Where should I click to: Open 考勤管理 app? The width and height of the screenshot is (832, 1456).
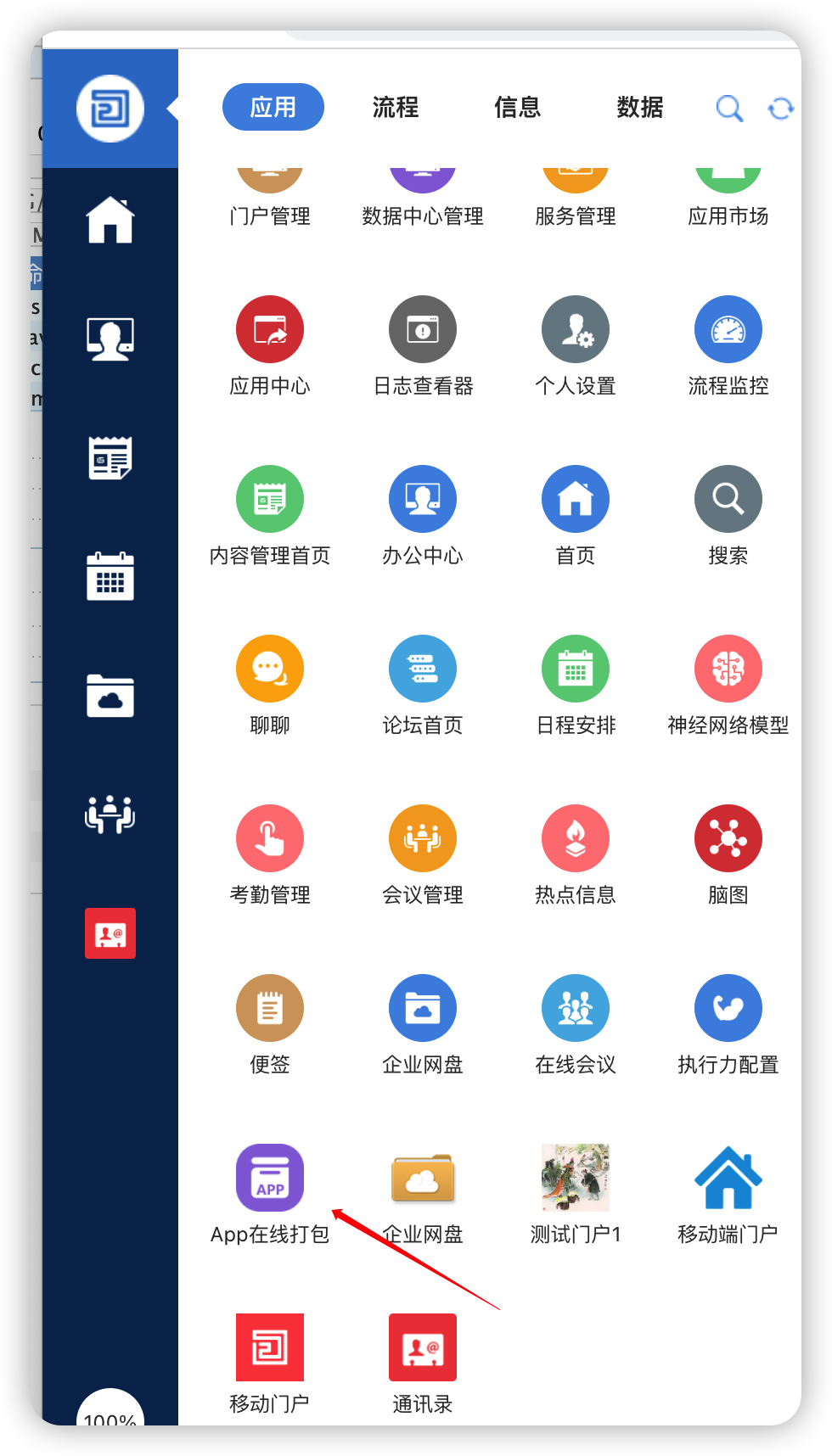270,838
